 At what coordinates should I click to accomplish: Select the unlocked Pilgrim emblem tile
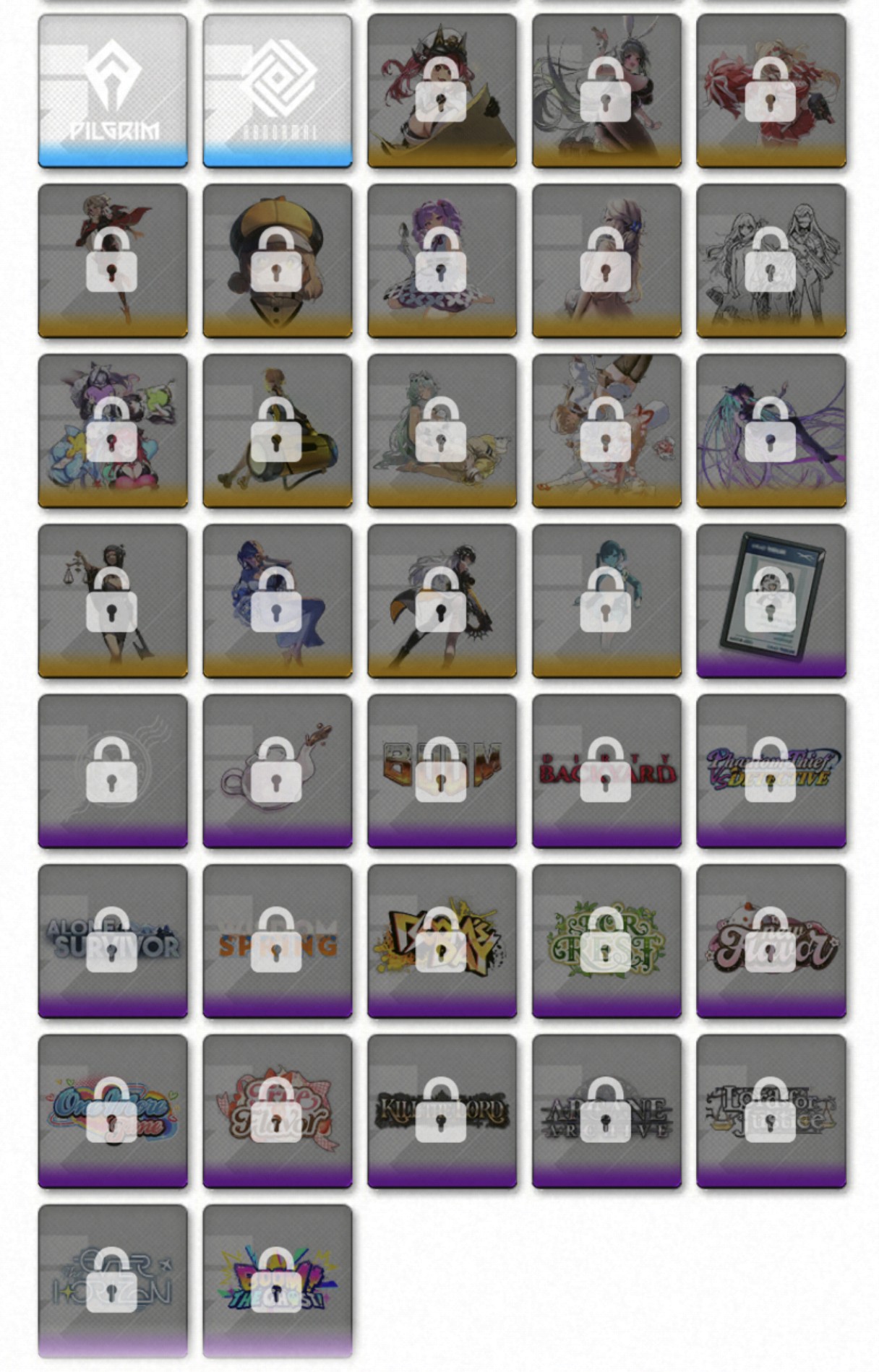(x=113, y=91)
